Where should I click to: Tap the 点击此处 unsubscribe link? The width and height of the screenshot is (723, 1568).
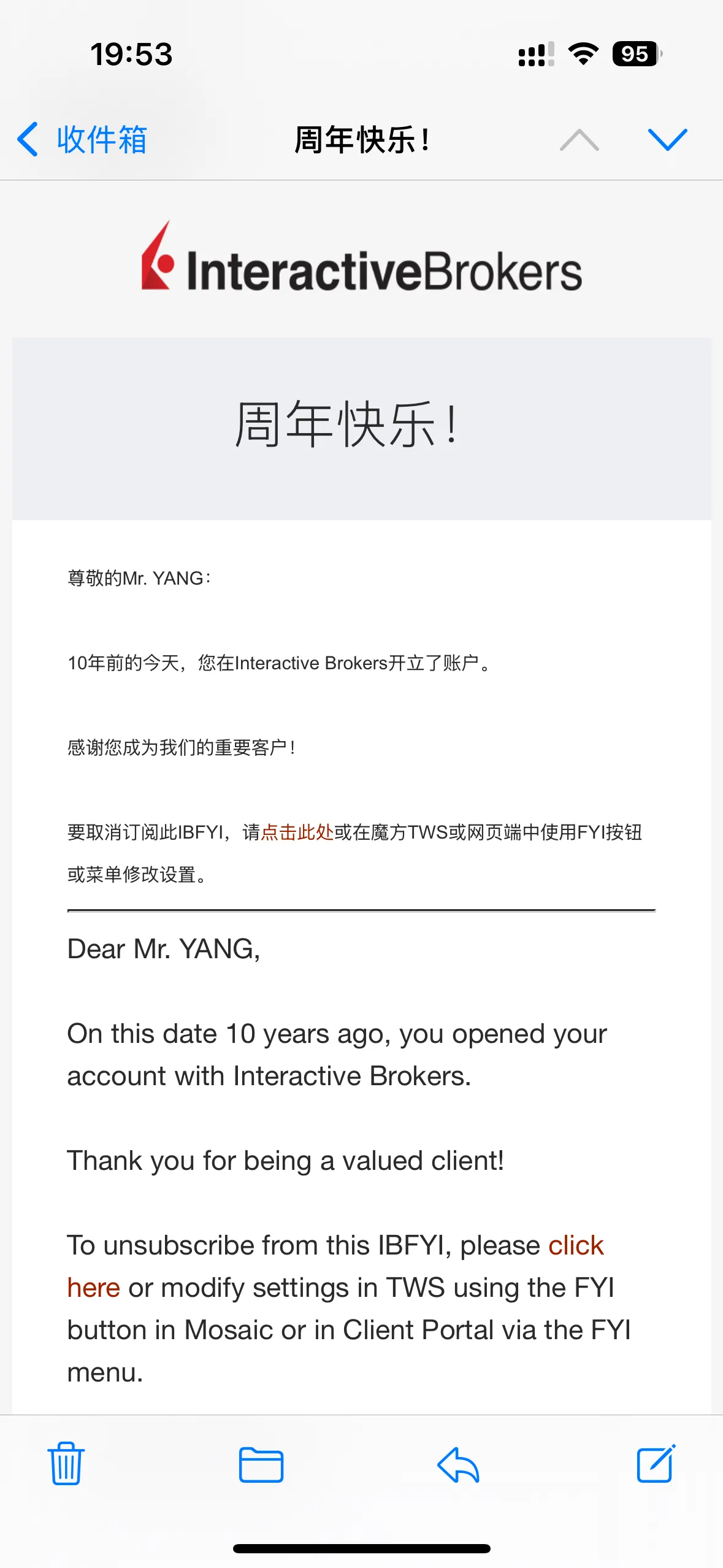[x=297, y=832]
